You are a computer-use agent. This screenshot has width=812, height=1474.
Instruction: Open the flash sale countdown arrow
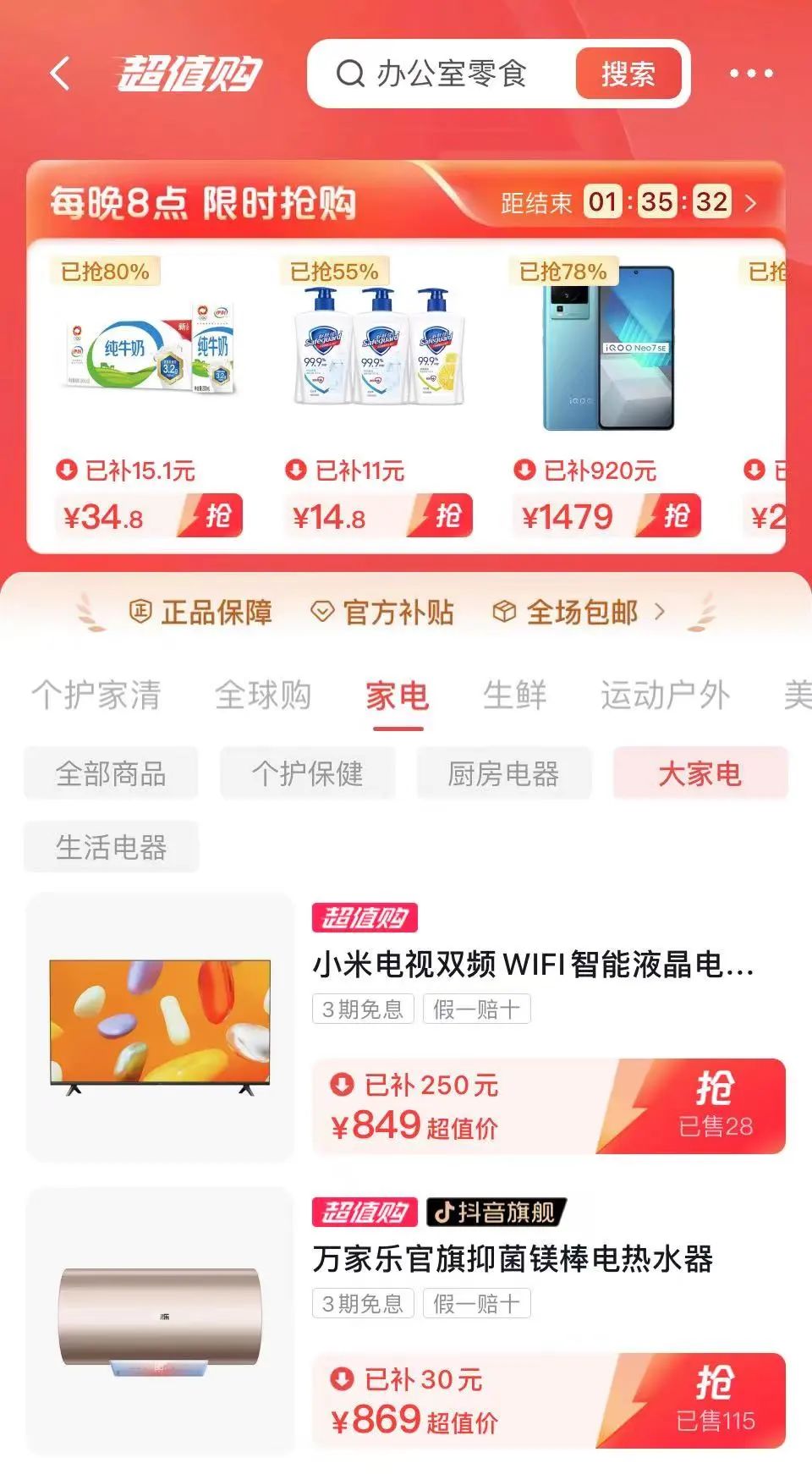coord(750,203)
